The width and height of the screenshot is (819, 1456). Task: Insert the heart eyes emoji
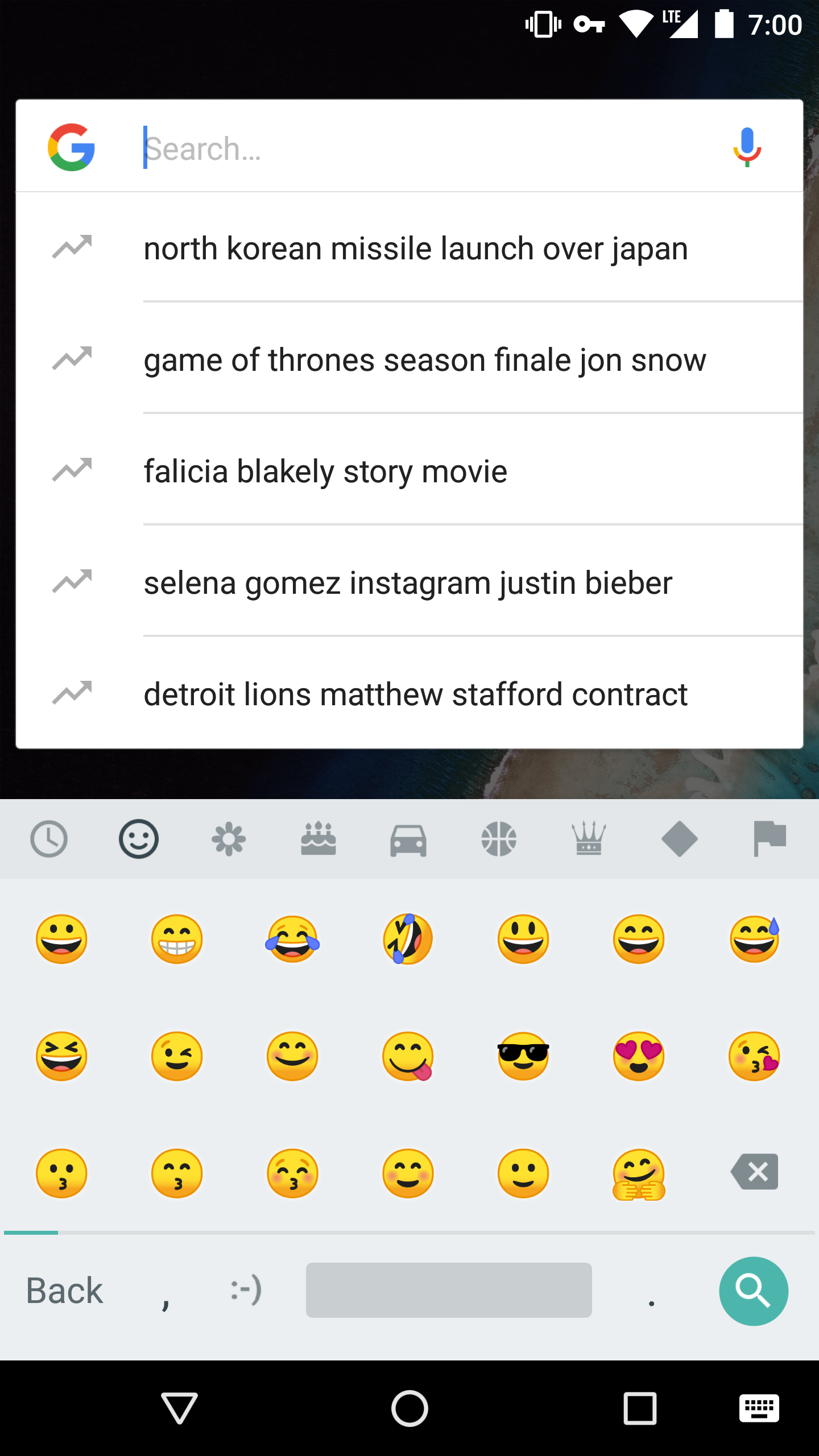pos(639,1056)
